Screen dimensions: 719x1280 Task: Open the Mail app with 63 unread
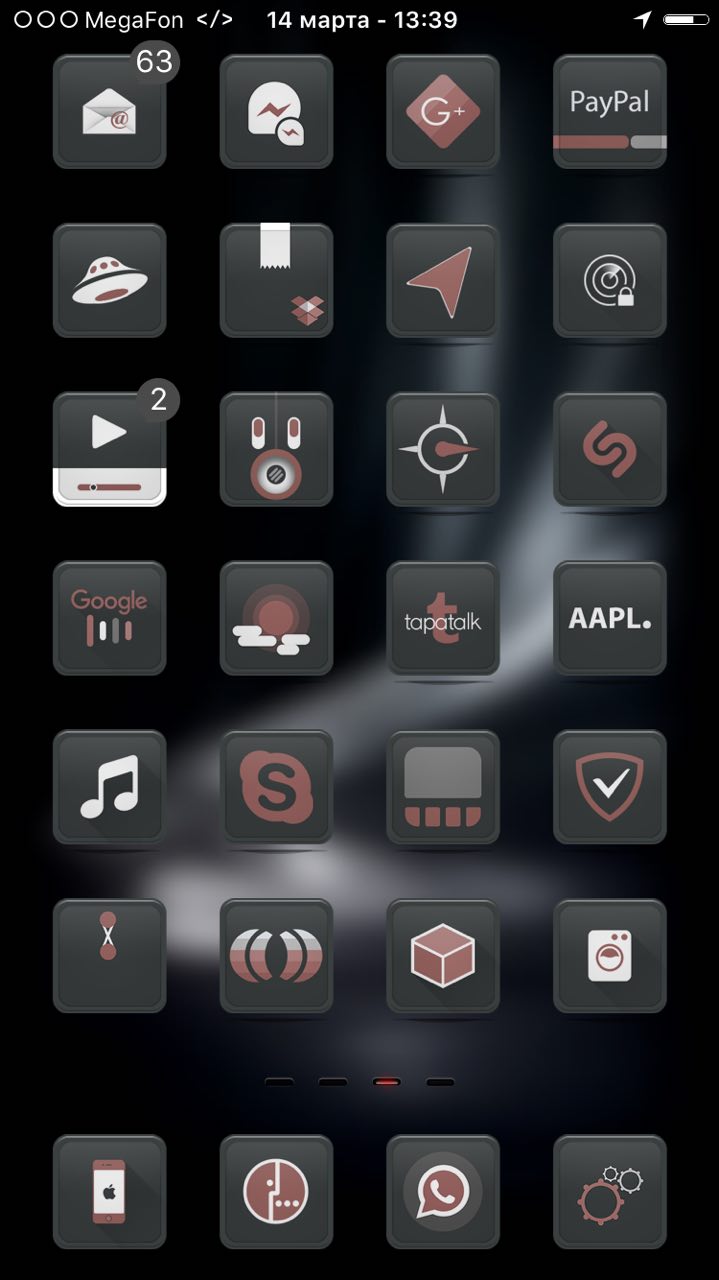tap(109, 112)
